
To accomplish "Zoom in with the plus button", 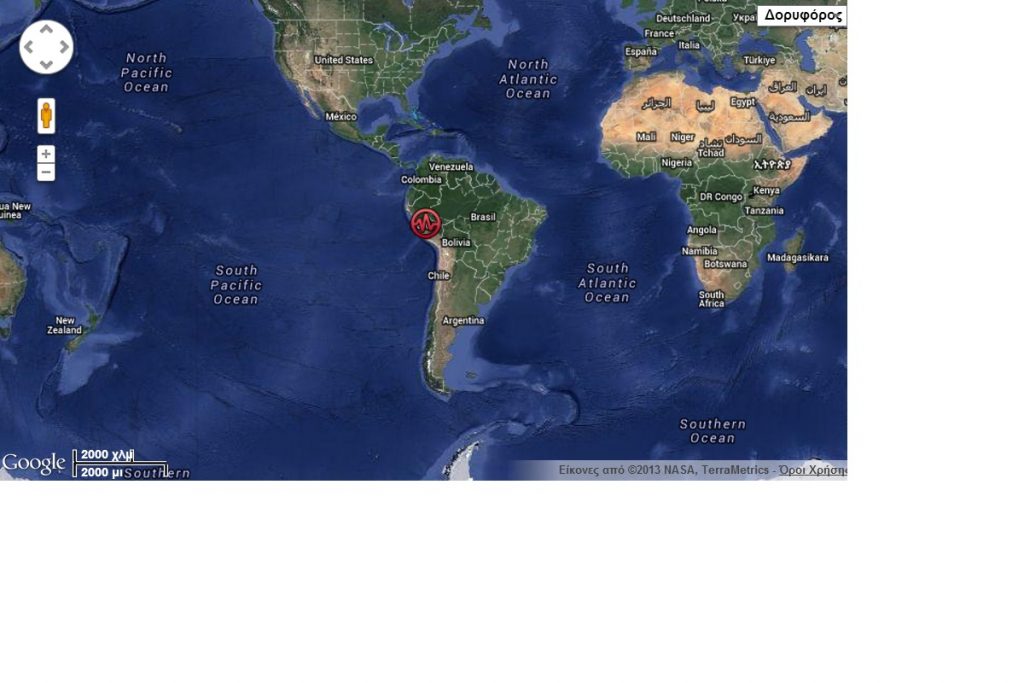I will tap(46, 154).
